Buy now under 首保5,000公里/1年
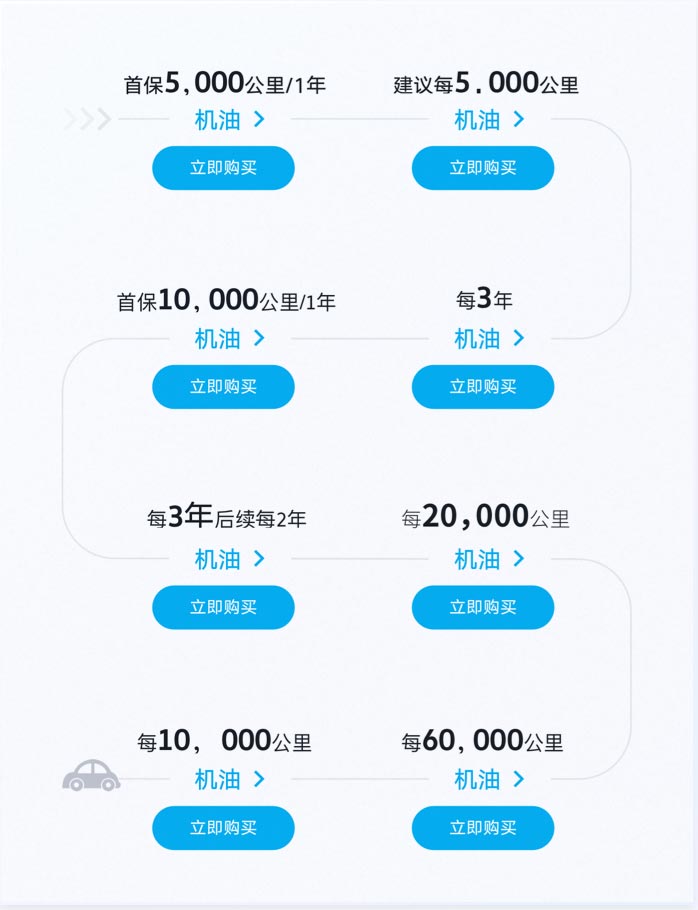 pyautogui.click(x=223, y=168)
